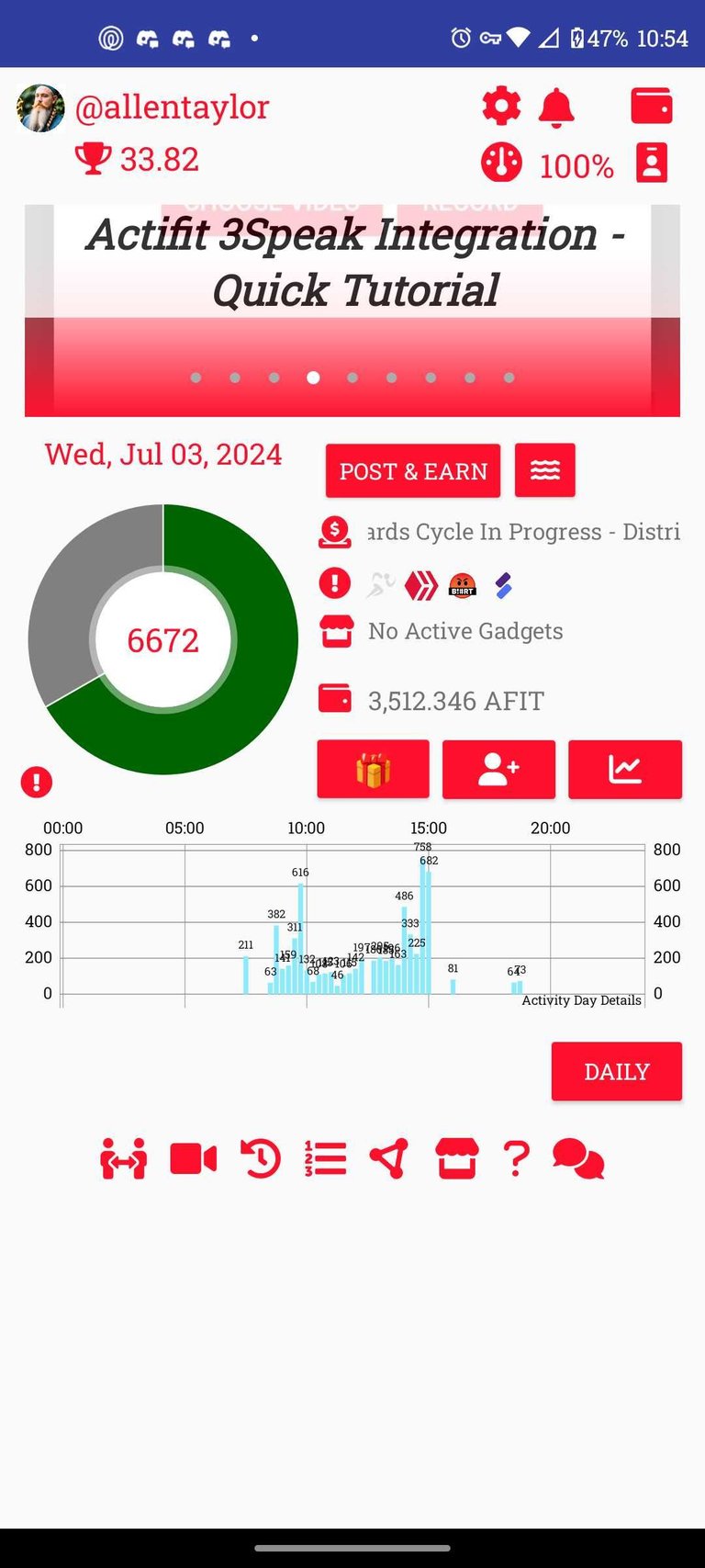Tap the POST & EARN button
The width and height of the screenshot is (705, 1568).
coord(413,471)
